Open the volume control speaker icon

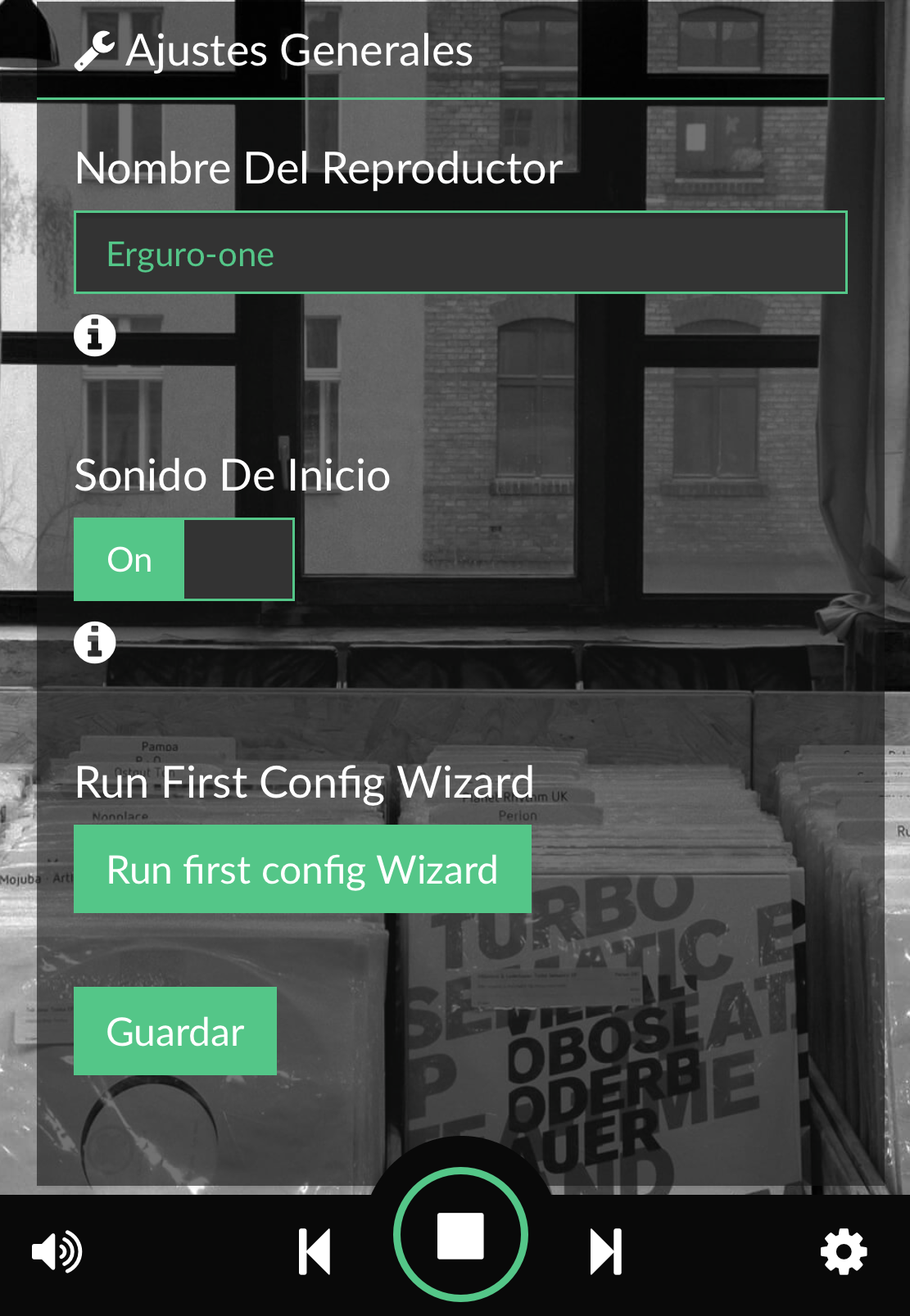[x=57, y=1251]
